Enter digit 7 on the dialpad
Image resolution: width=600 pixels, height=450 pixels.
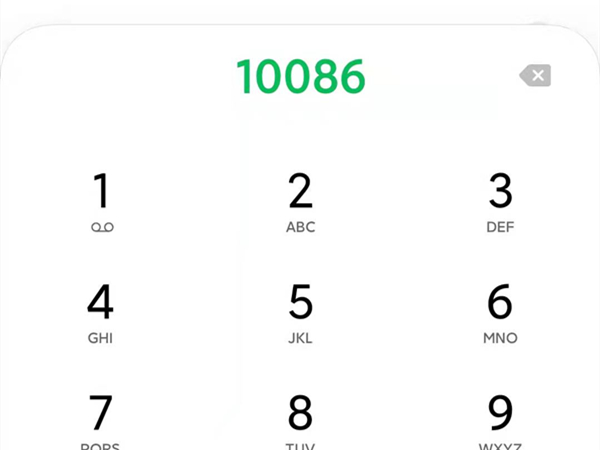pos(101,418)
